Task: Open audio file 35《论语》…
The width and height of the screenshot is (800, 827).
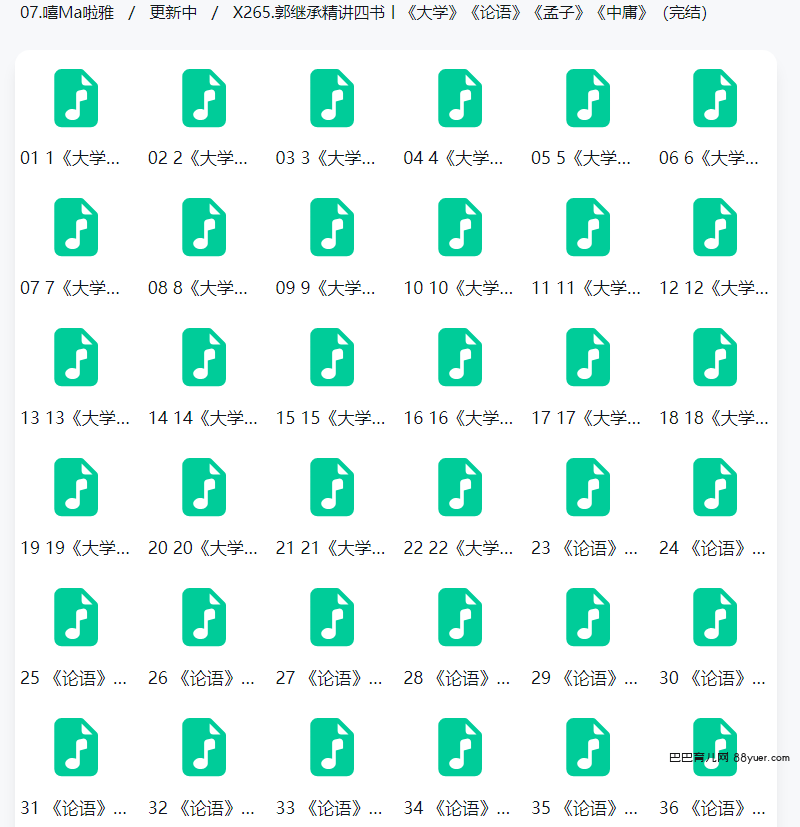Action: [x=588, y=747]
